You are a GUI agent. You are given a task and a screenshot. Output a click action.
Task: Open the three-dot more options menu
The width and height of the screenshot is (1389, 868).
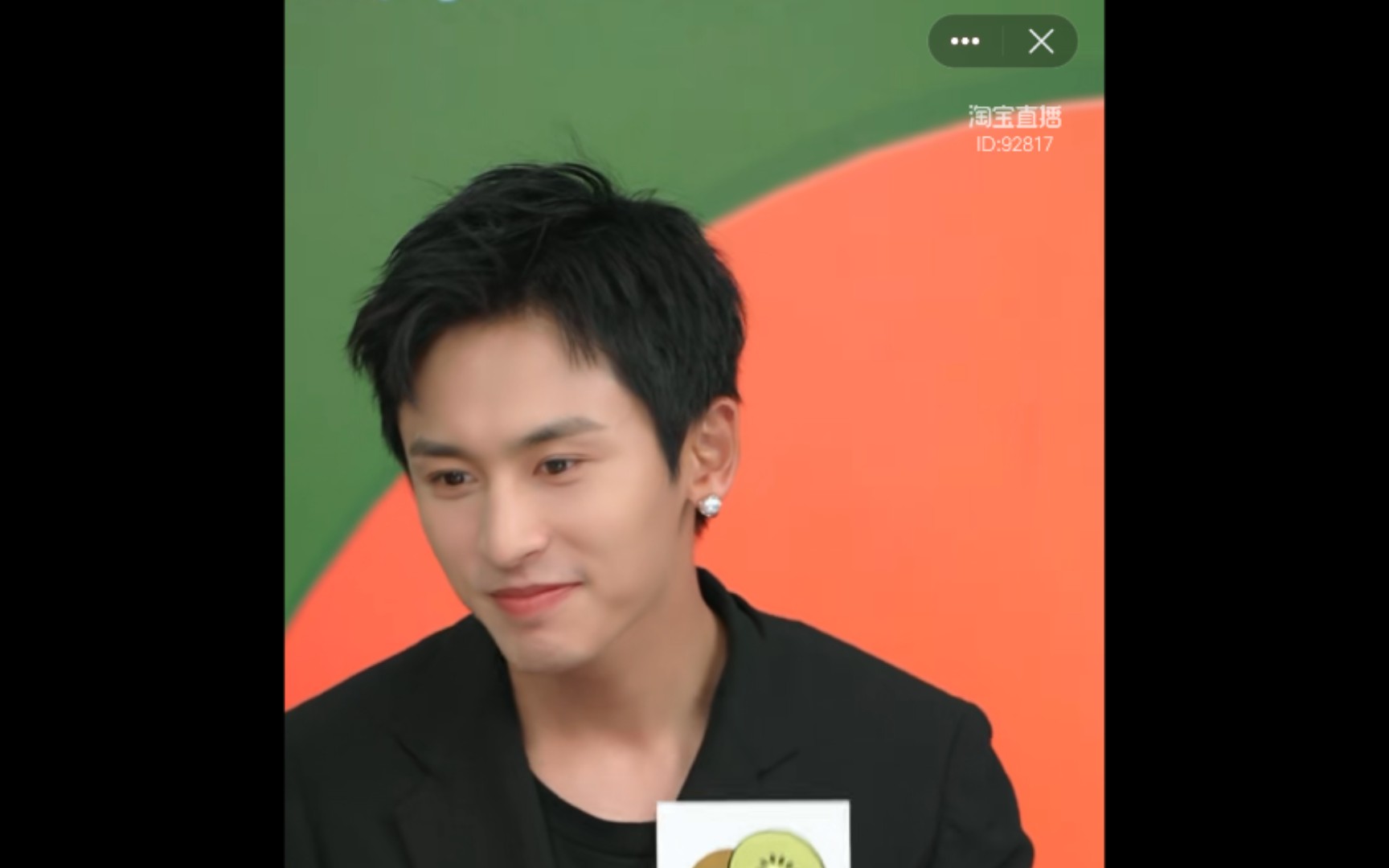pyautogui.click(x=965, y=41)
